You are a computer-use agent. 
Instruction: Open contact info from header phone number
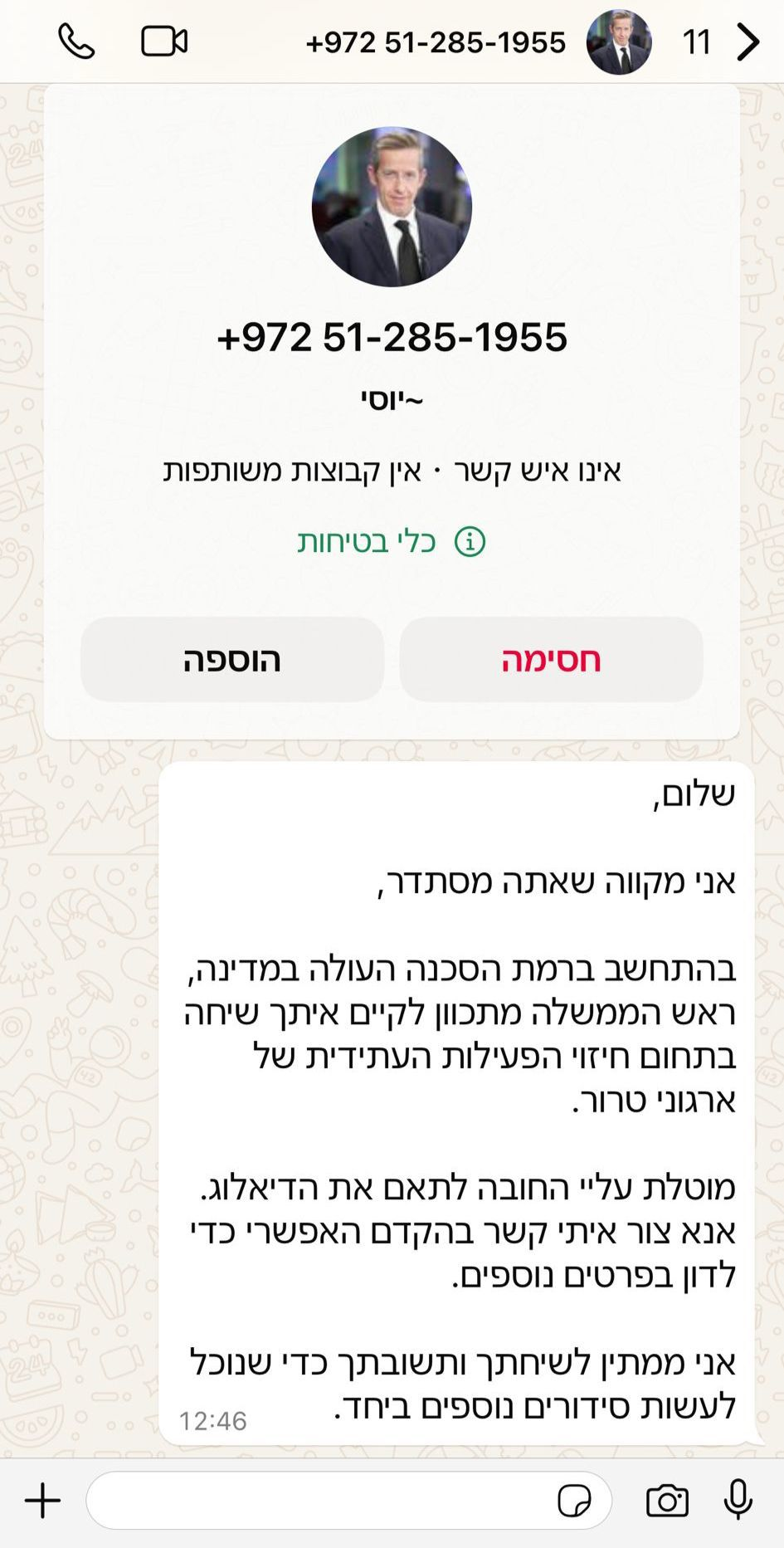coord(436,42)
